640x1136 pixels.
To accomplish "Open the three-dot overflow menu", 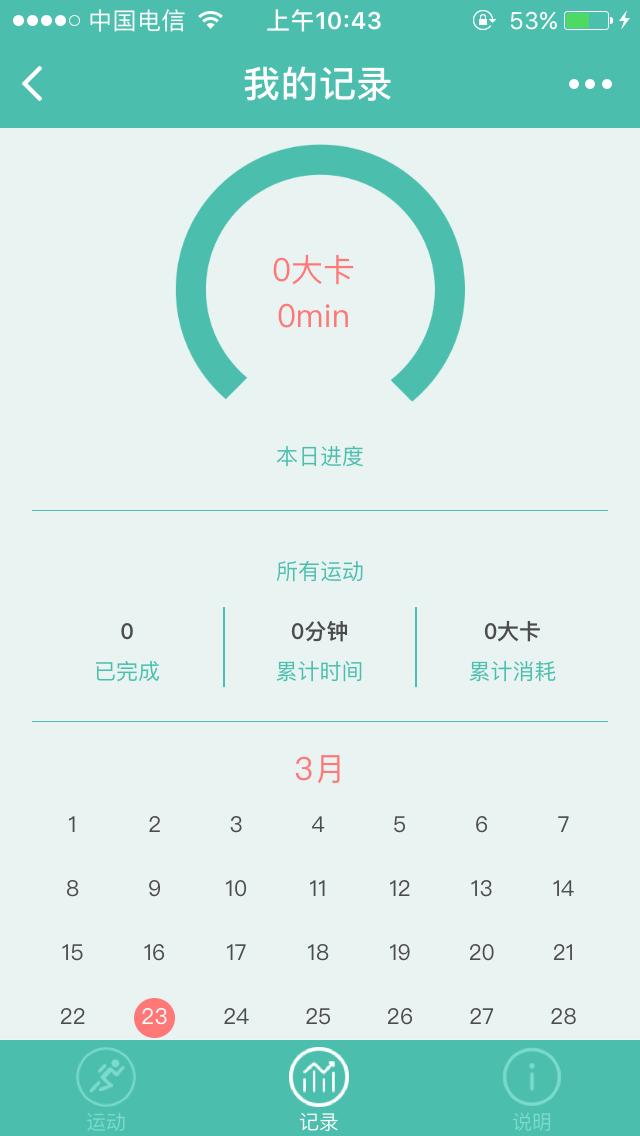I will pyautogui.click(x=590, y=84).
